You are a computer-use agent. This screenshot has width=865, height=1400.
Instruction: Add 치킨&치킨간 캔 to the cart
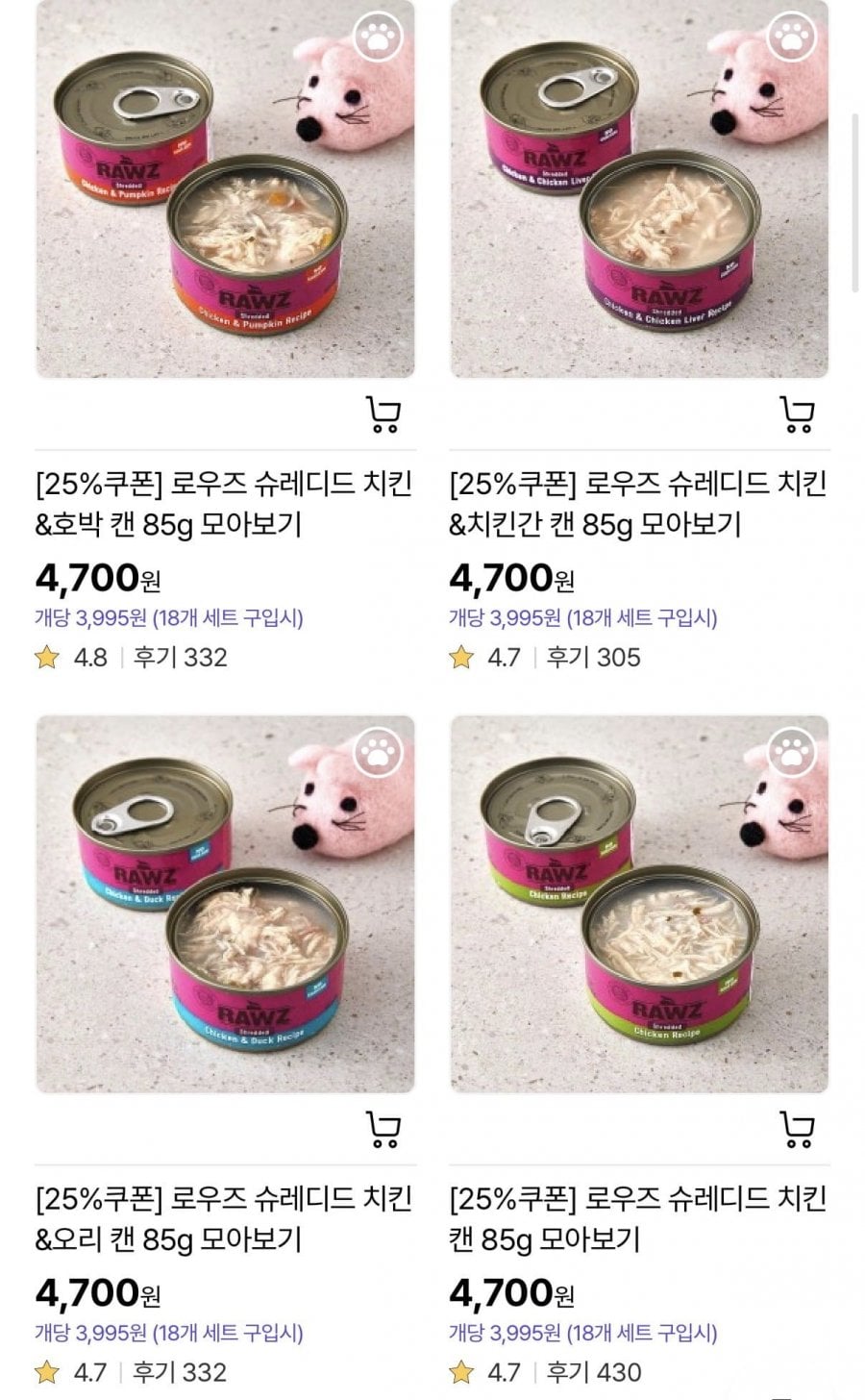(x=797, y=414)
